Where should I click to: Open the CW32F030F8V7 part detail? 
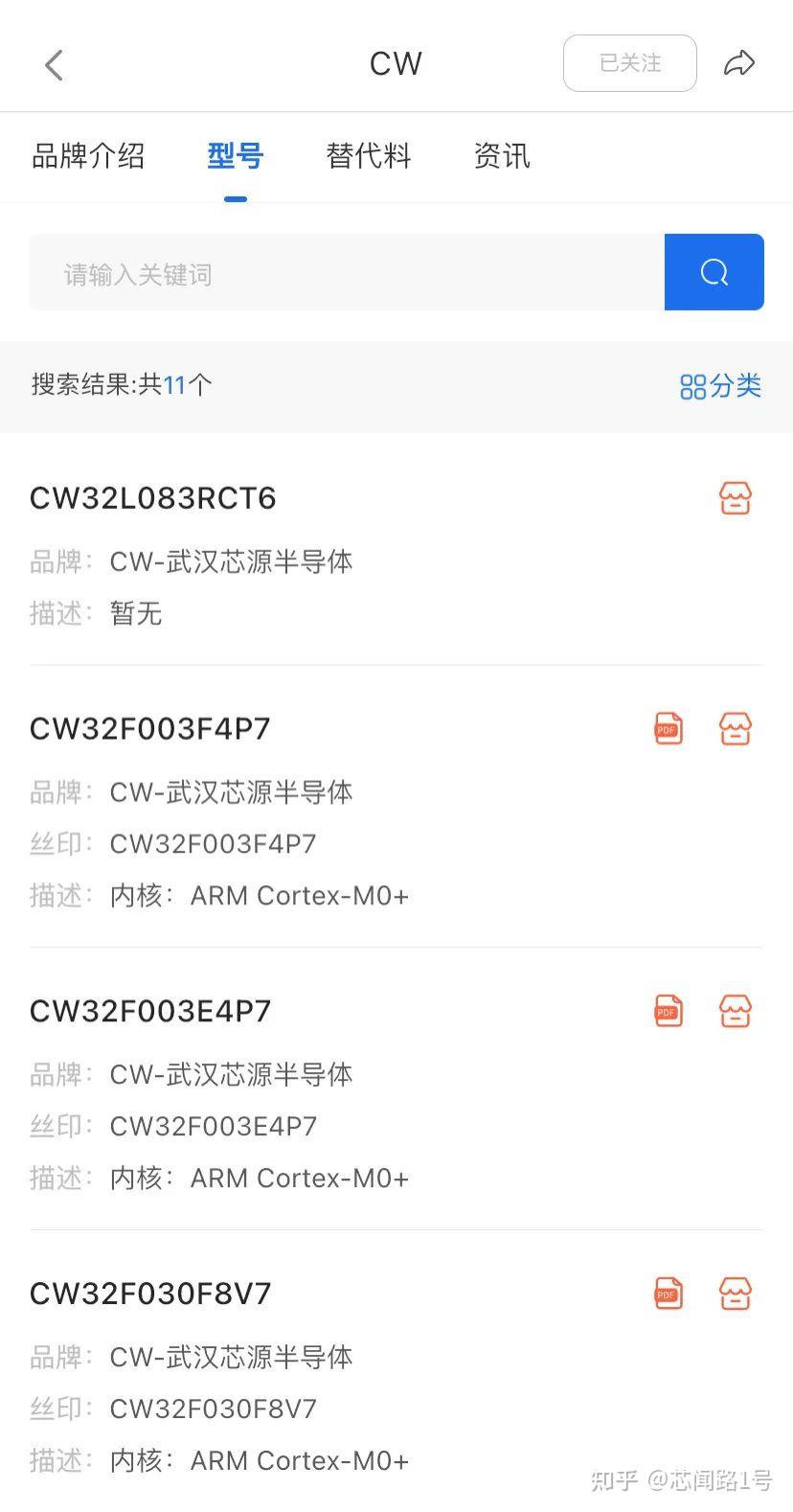coord(148,1293)
